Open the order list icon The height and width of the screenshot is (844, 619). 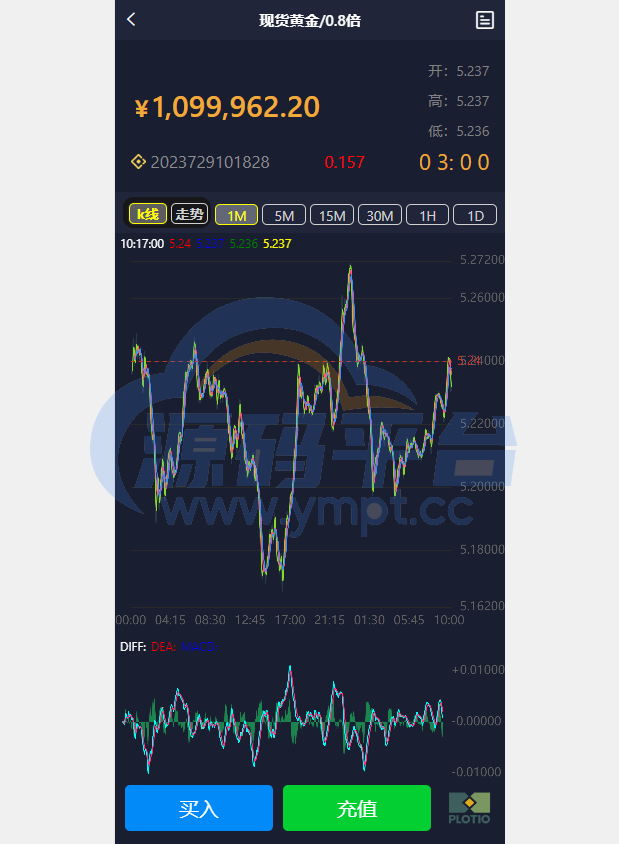tap(484, 20)
